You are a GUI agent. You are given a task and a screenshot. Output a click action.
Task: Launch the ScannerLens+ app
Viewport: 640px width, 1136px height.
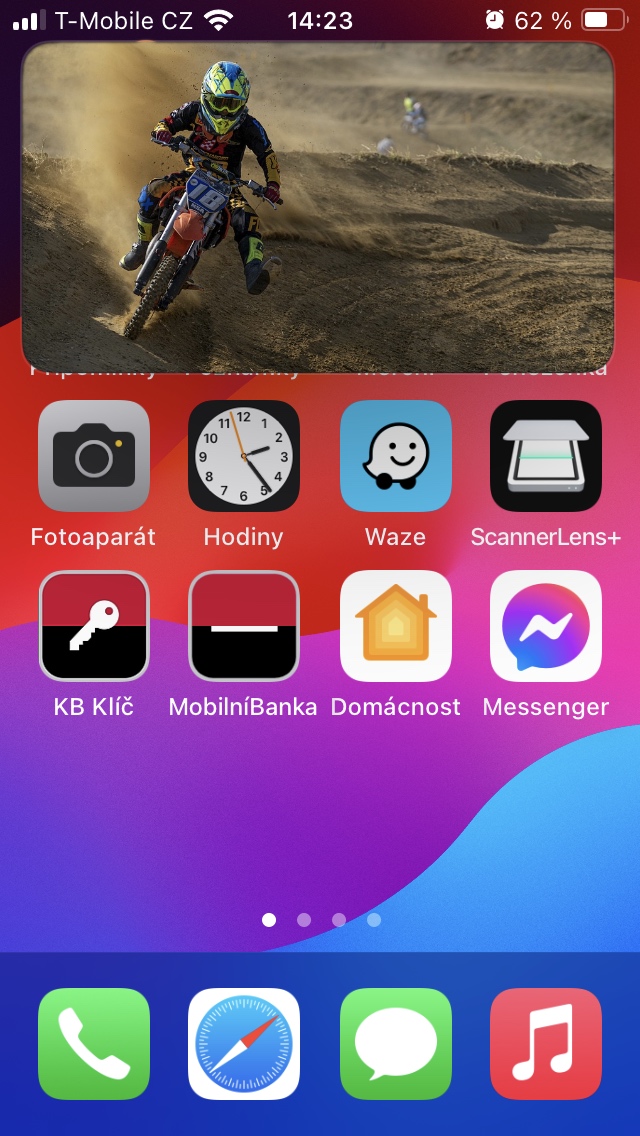click(x=546, y=456)
